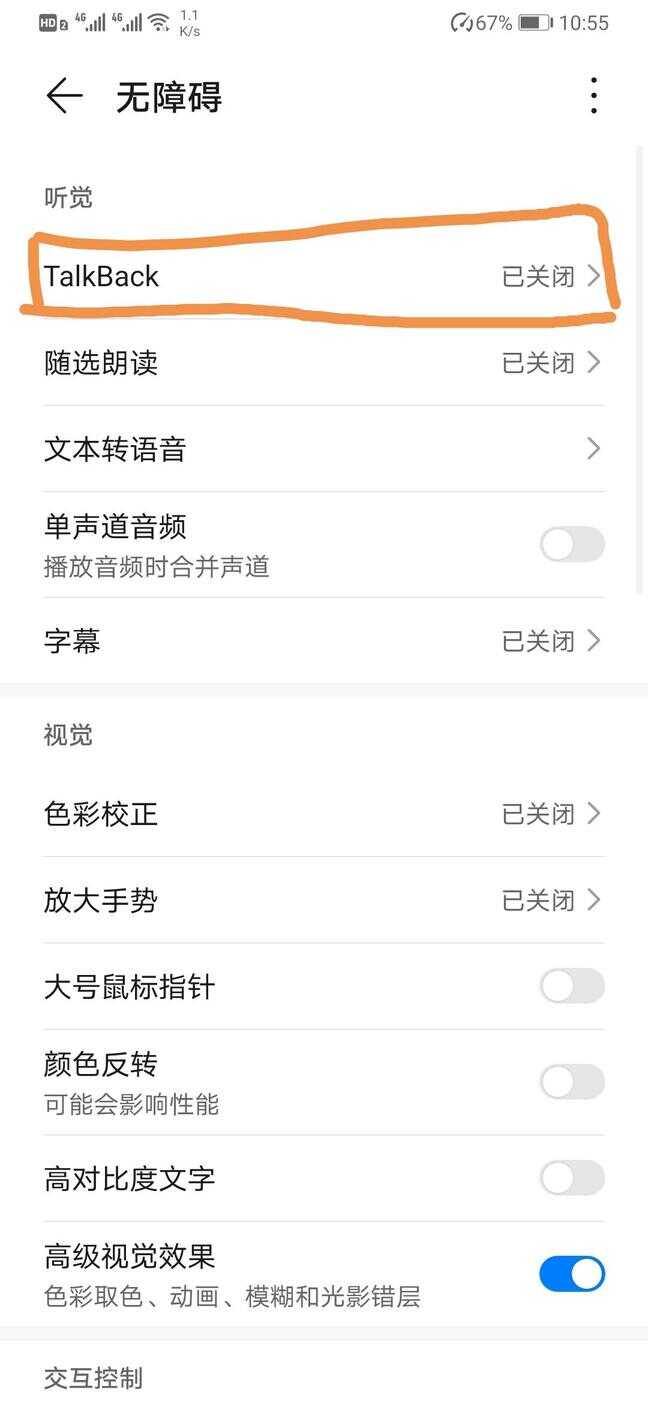
Task: Enable 单声道音频 switch
Action: [x=572, y=545]
